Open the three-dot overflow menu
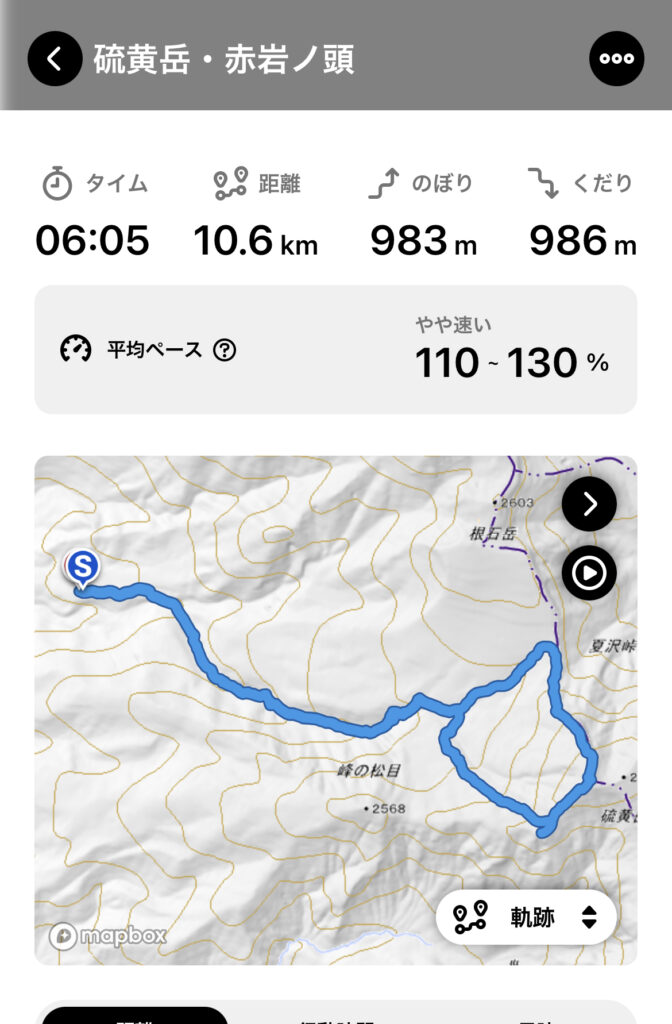Screen dimensions: 672x1024 (x=616, y=59)
